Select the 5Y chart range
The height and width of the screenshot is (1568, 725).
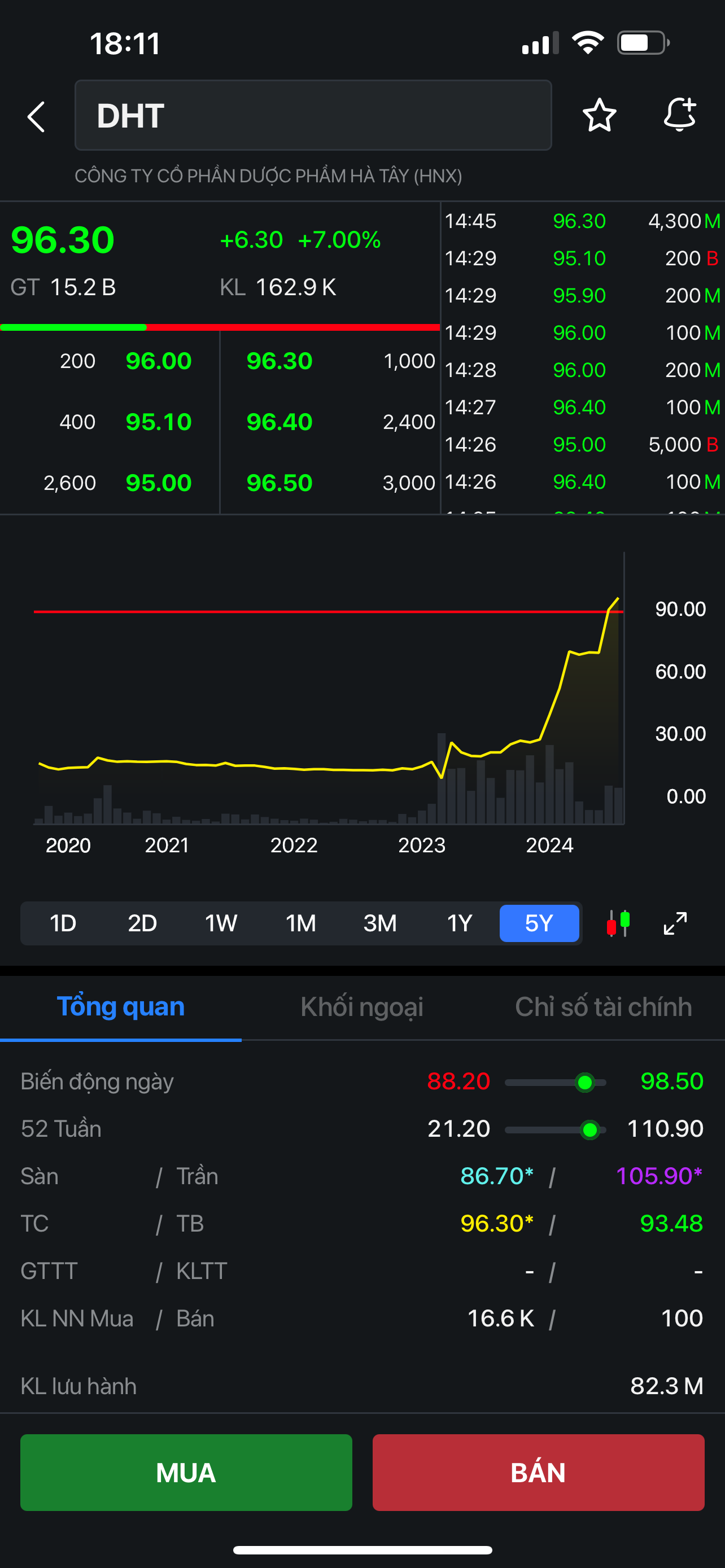(539, 923)
